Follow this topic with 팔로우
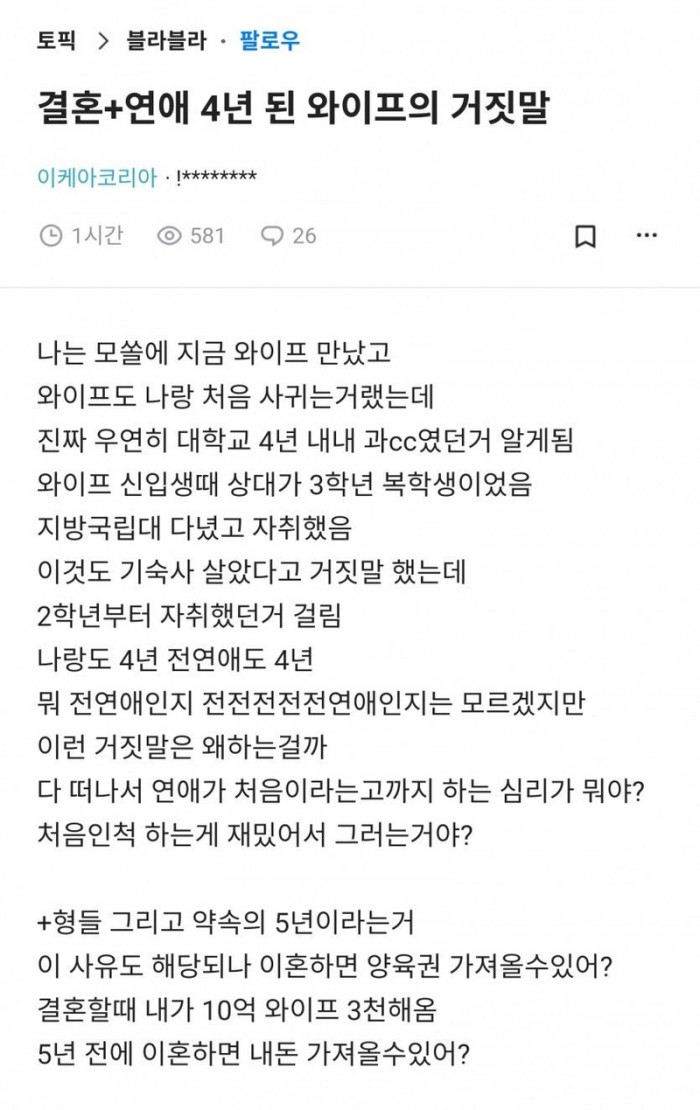Viewport: 700px width, 1110px height. (x=269, y=41)
